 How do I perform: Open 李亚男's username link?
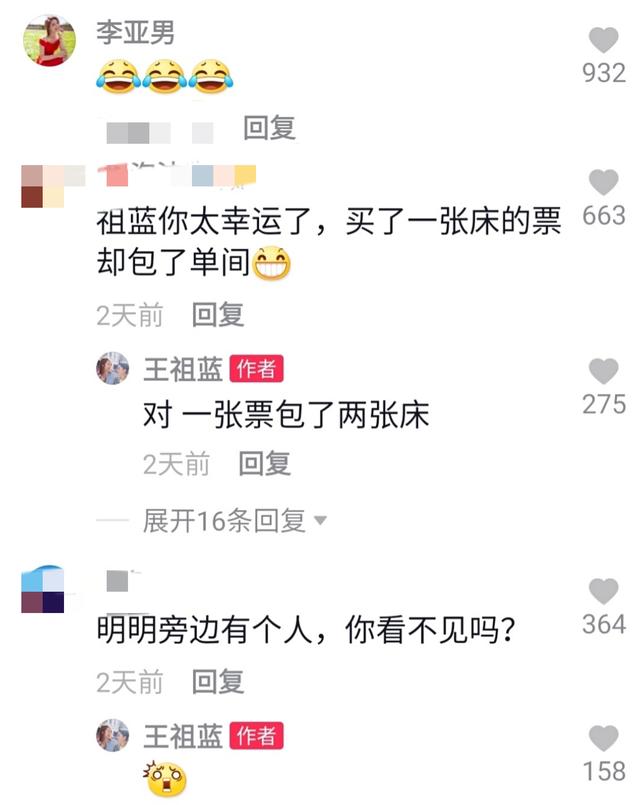(135, 32)
